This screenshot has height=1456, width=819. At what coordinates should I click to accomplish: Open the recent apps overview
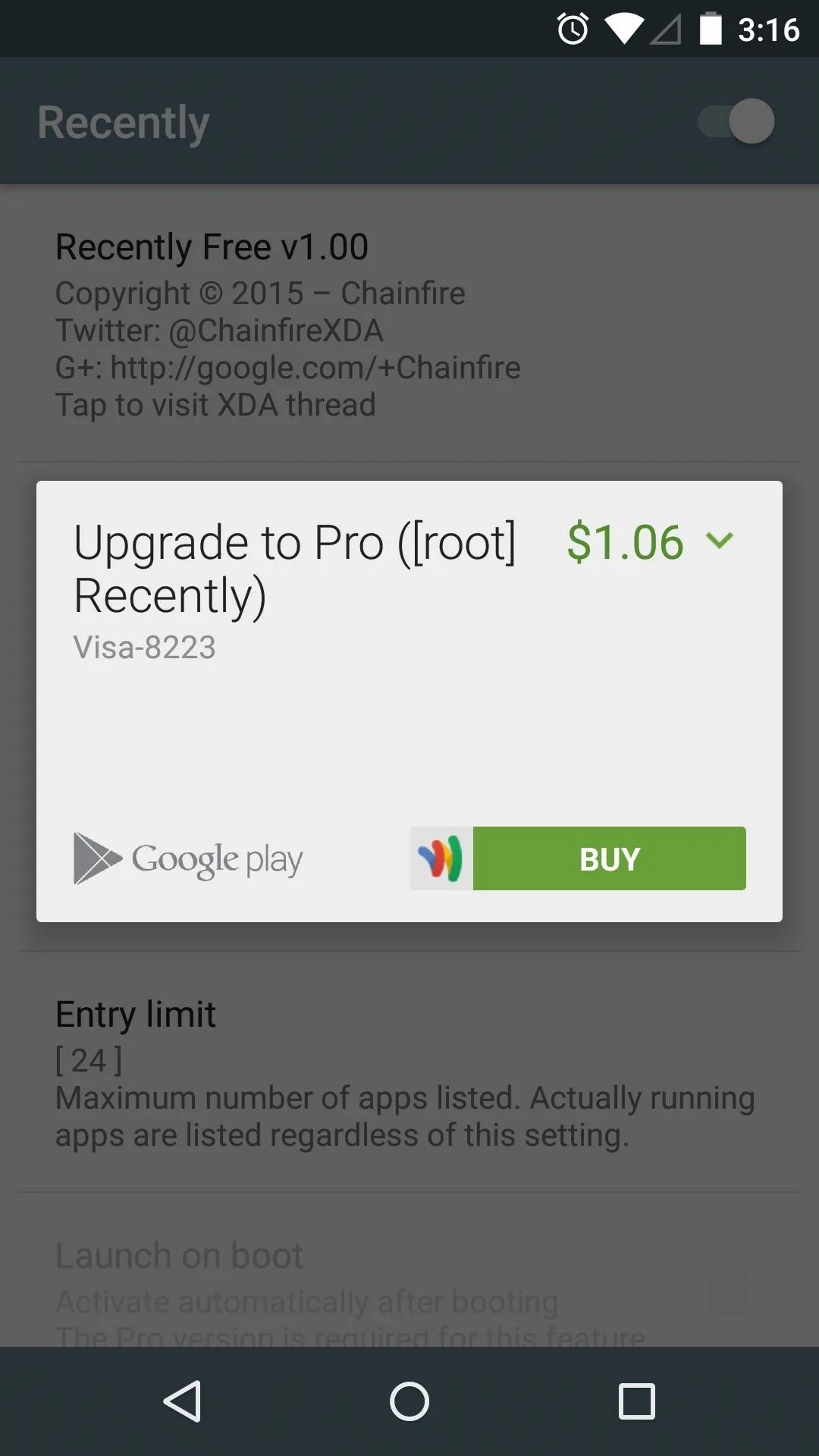pos(636,1401)
